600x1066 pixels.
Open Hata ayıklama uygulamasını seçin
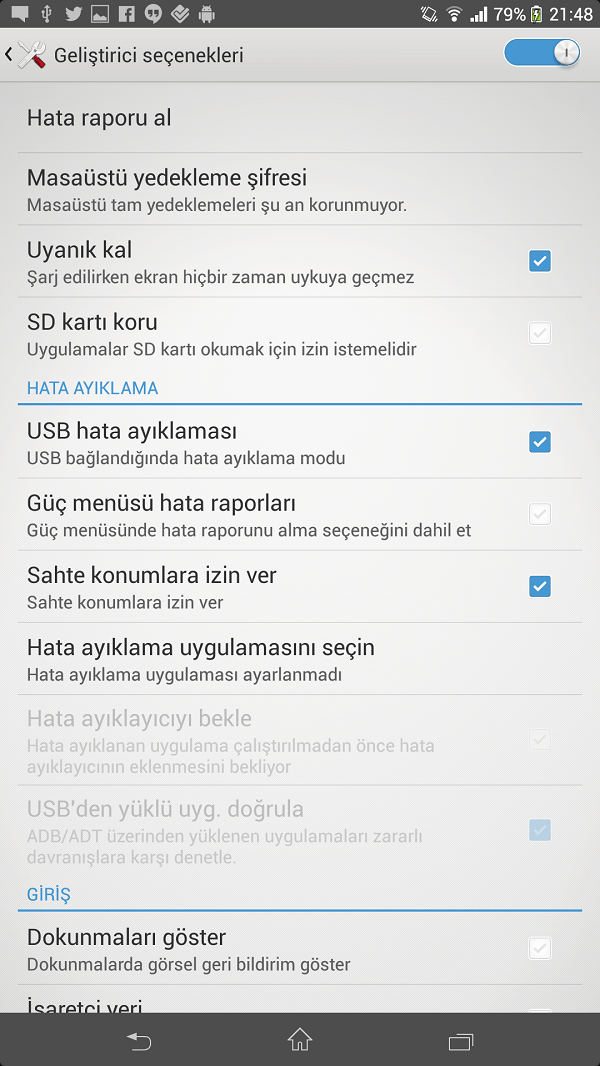click(300, 659)
